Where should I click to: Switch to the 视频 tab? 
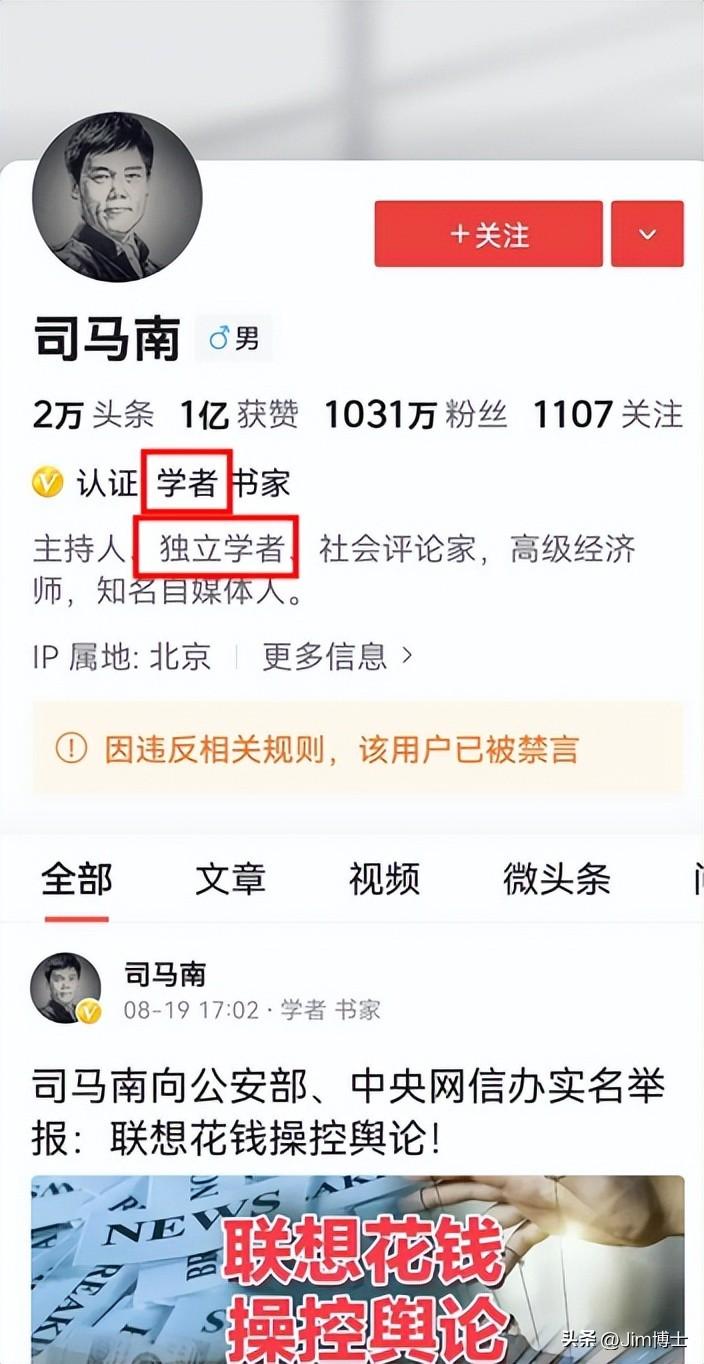(384, 879)
